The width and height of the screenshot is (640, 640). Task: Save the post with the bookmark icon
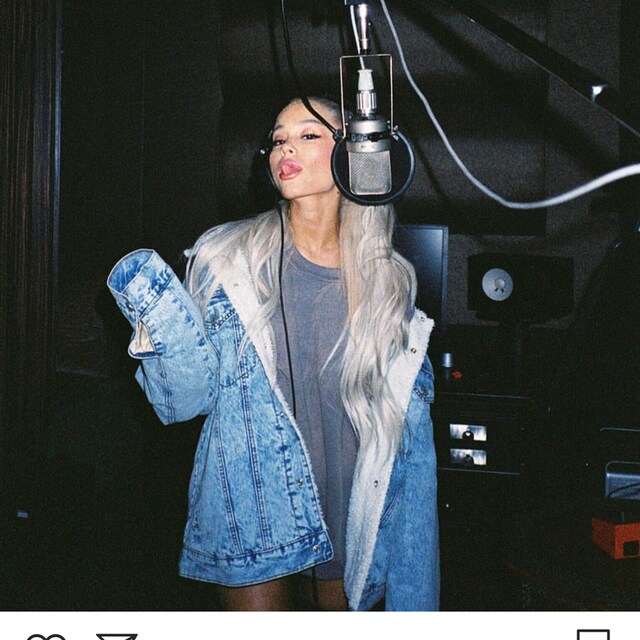coord(593,635)
